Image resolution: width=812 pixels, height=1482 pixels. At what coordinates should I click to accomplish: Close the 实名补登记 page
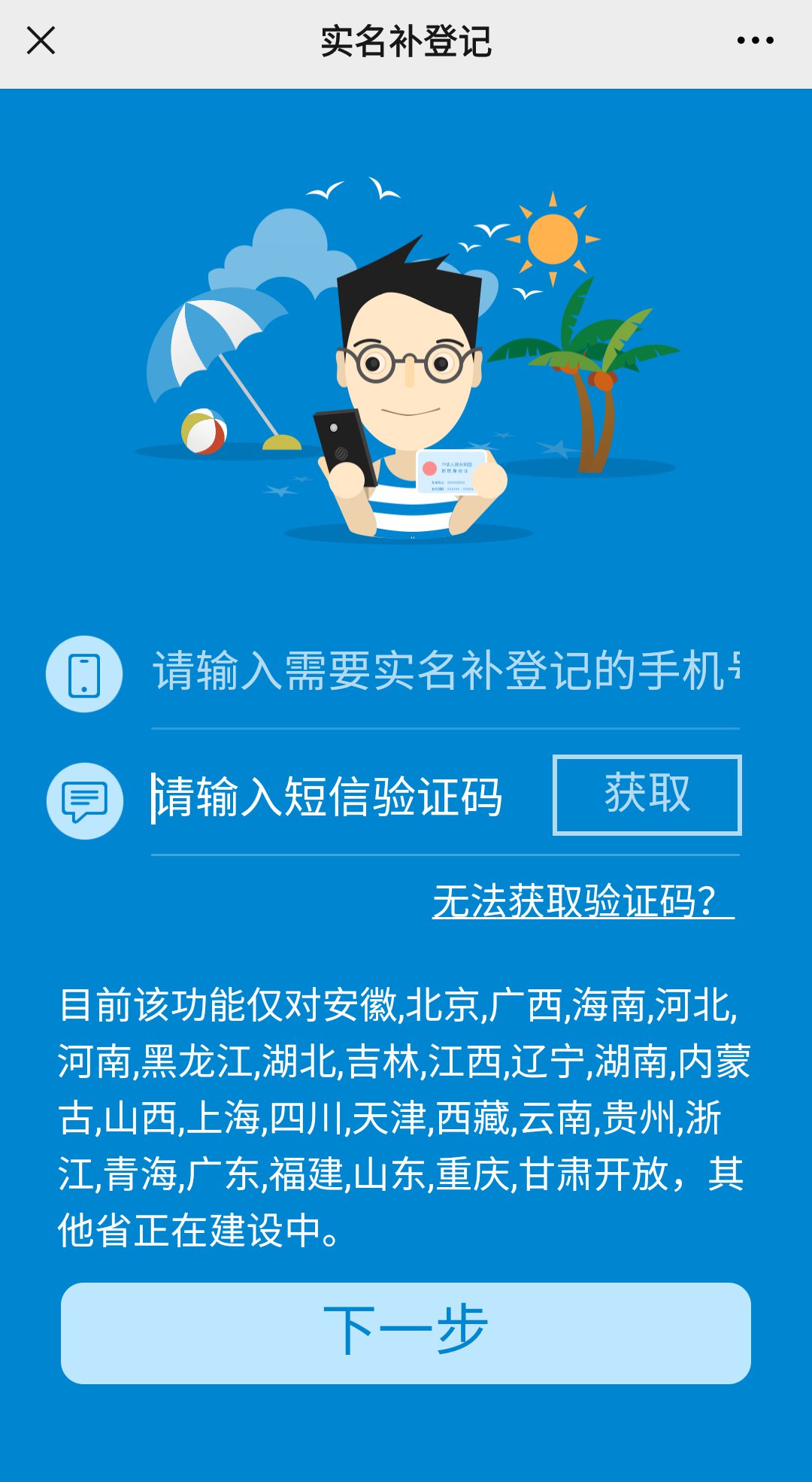pyautogui.click(x=41, y=41)
